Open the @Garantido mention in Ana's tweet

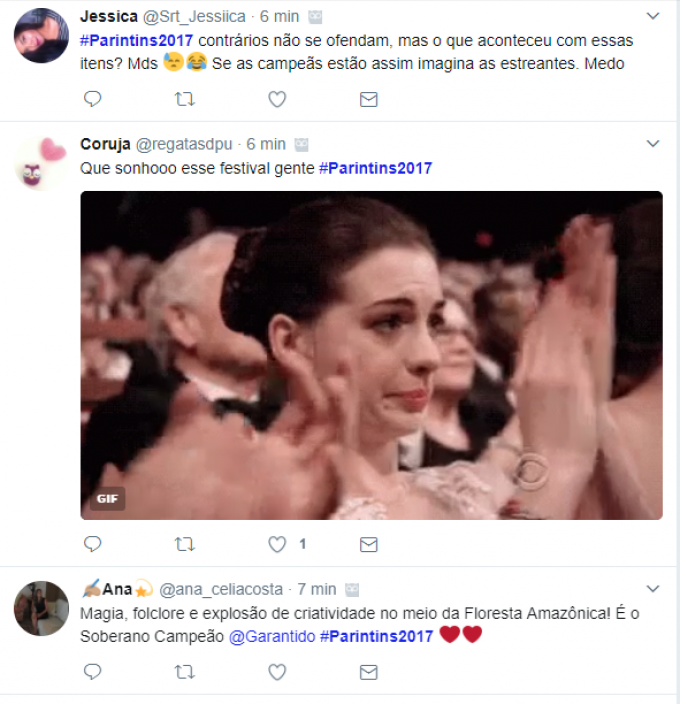coord(272,636)
